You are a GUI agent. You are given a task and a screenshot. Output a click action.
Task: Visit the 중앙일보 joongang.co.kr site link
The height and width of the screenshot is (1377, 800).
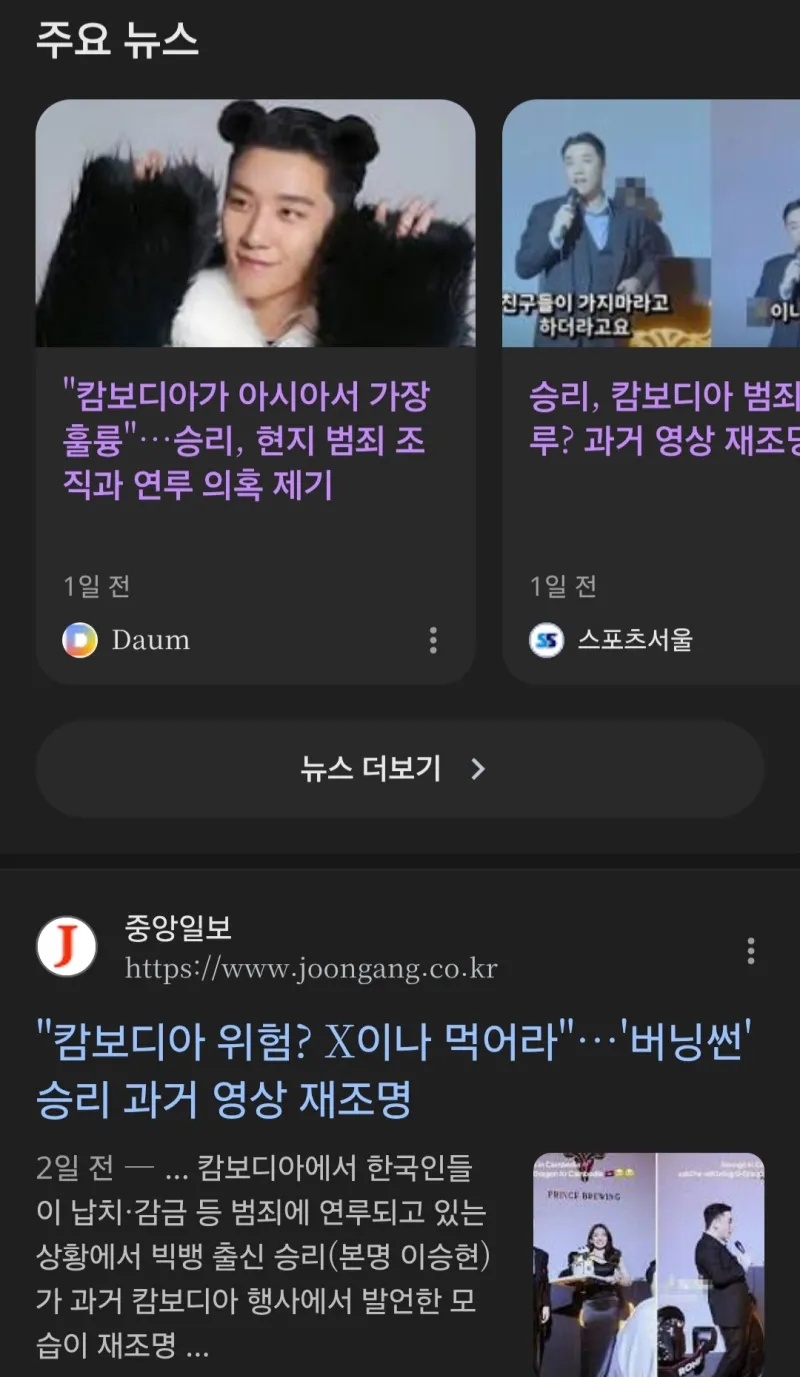310,969
